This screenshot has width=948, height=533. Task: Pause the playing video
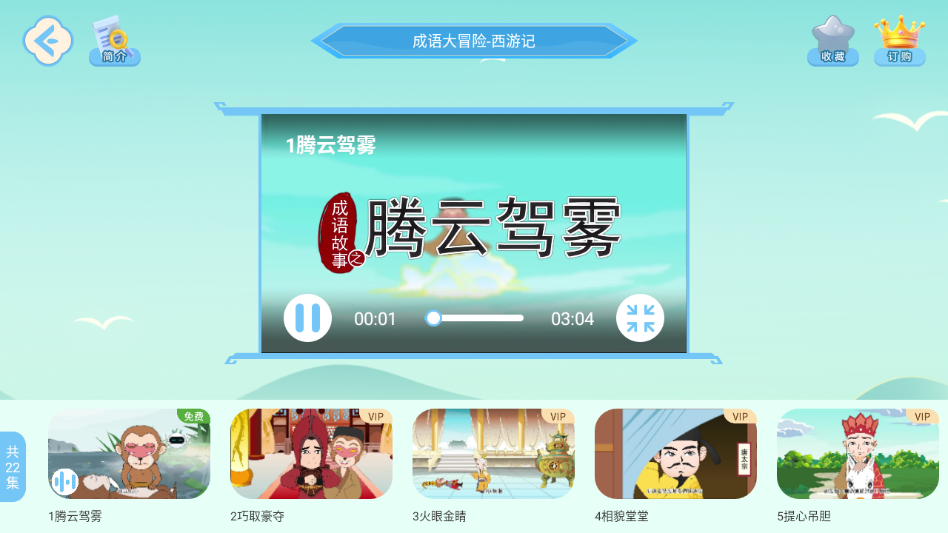click(307, 318)
